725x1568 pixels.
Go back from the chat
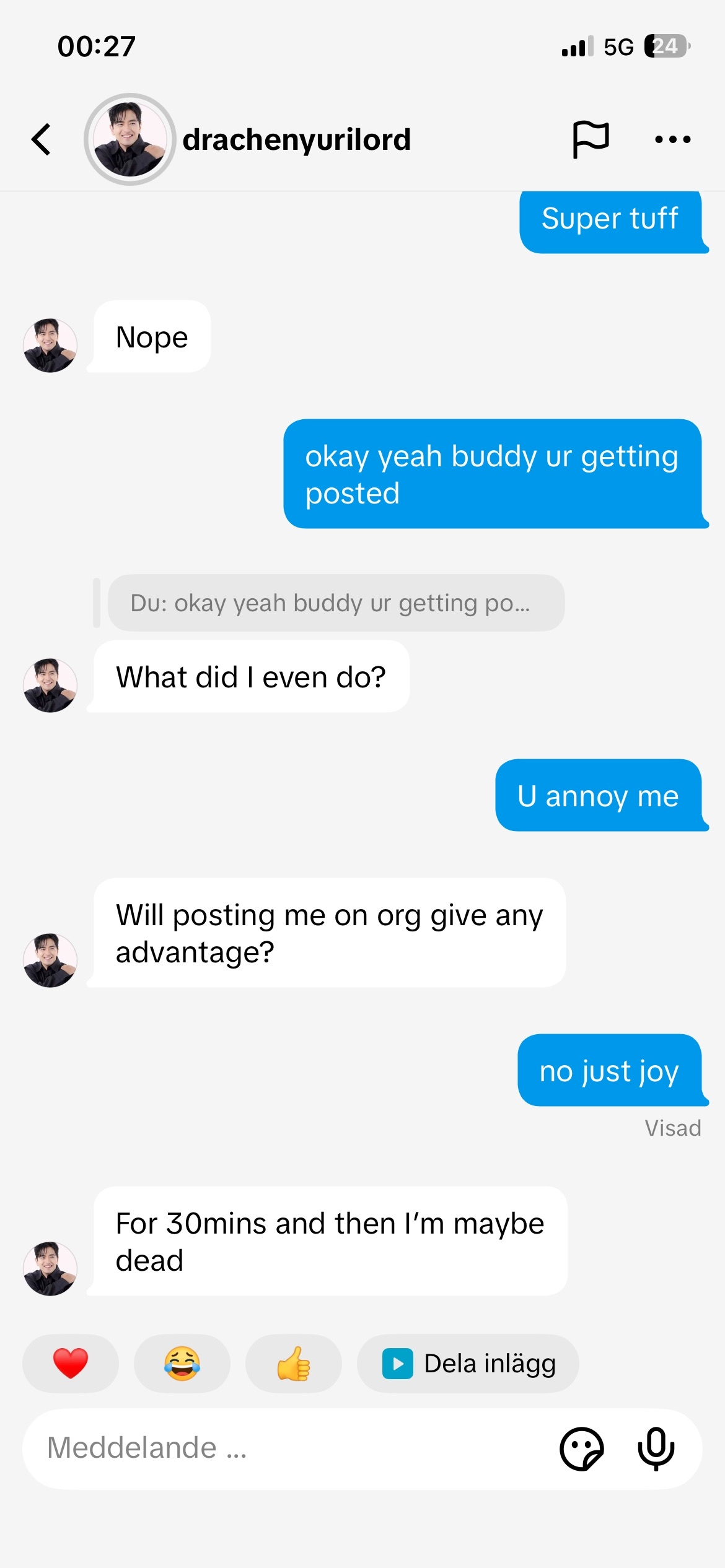pos(41,139)
